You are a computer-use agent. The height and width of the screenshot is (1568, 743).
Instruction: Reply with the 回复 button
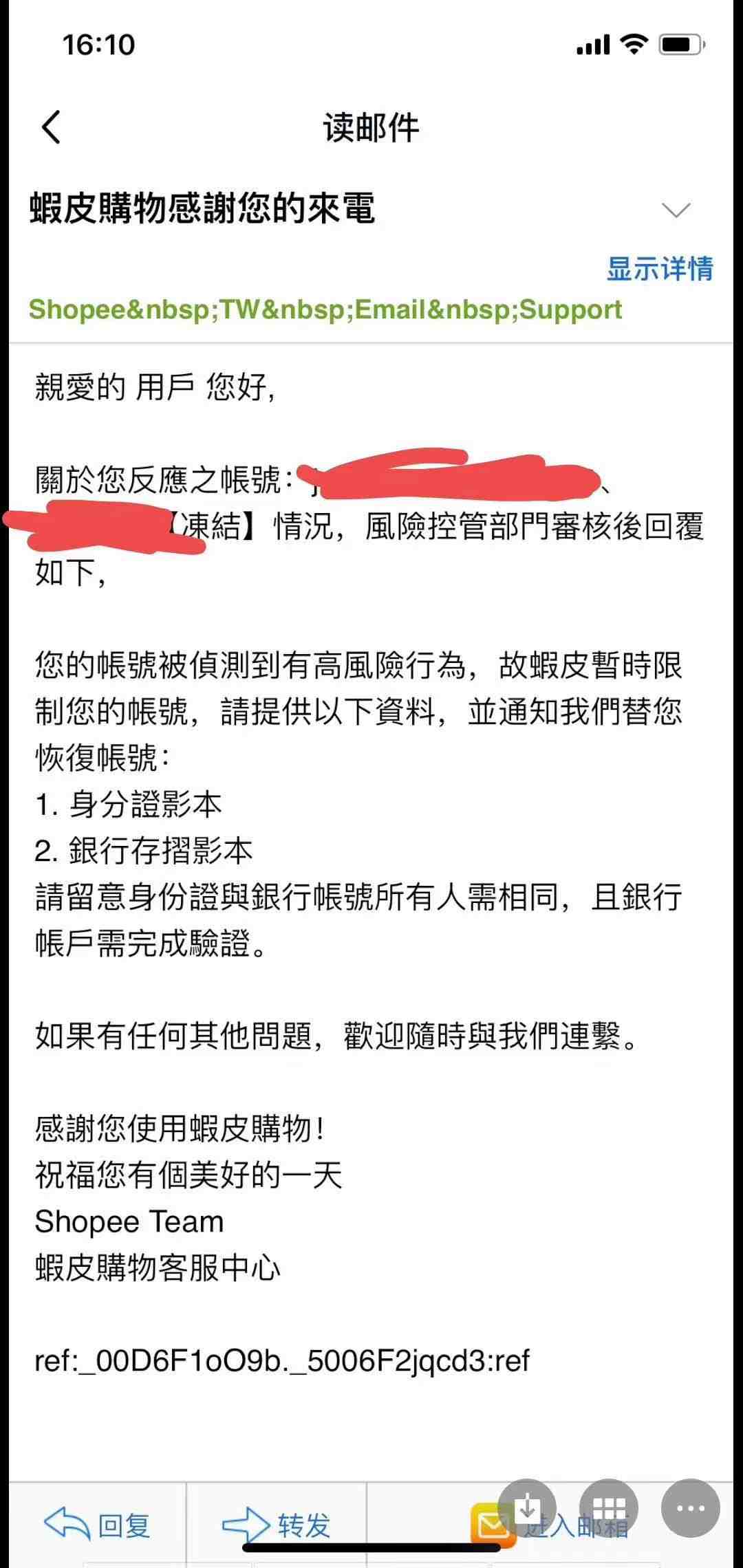pyautogui.click(x=97, y=1525)
